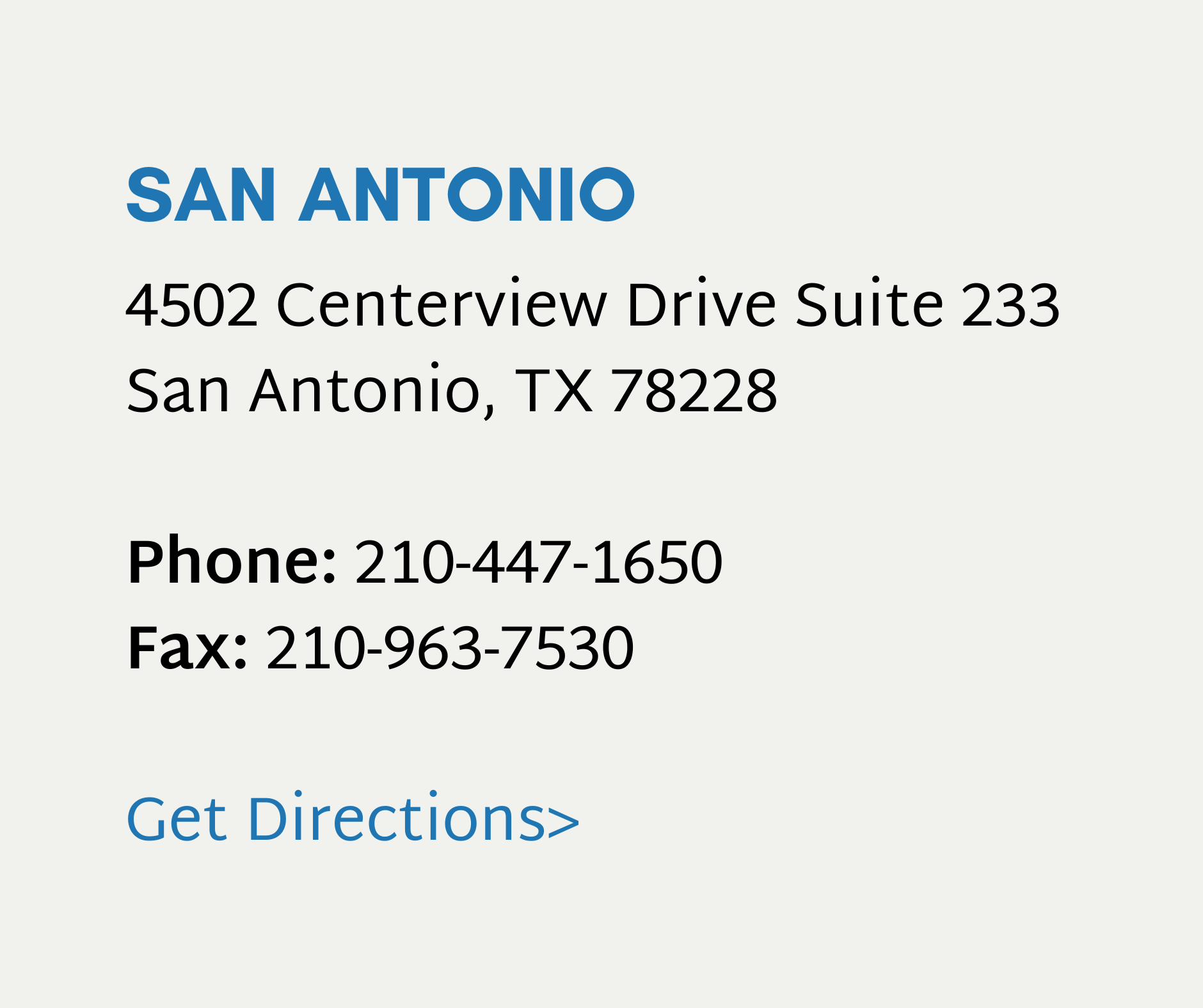Open the Get Directions link

[x=353, y=819]
